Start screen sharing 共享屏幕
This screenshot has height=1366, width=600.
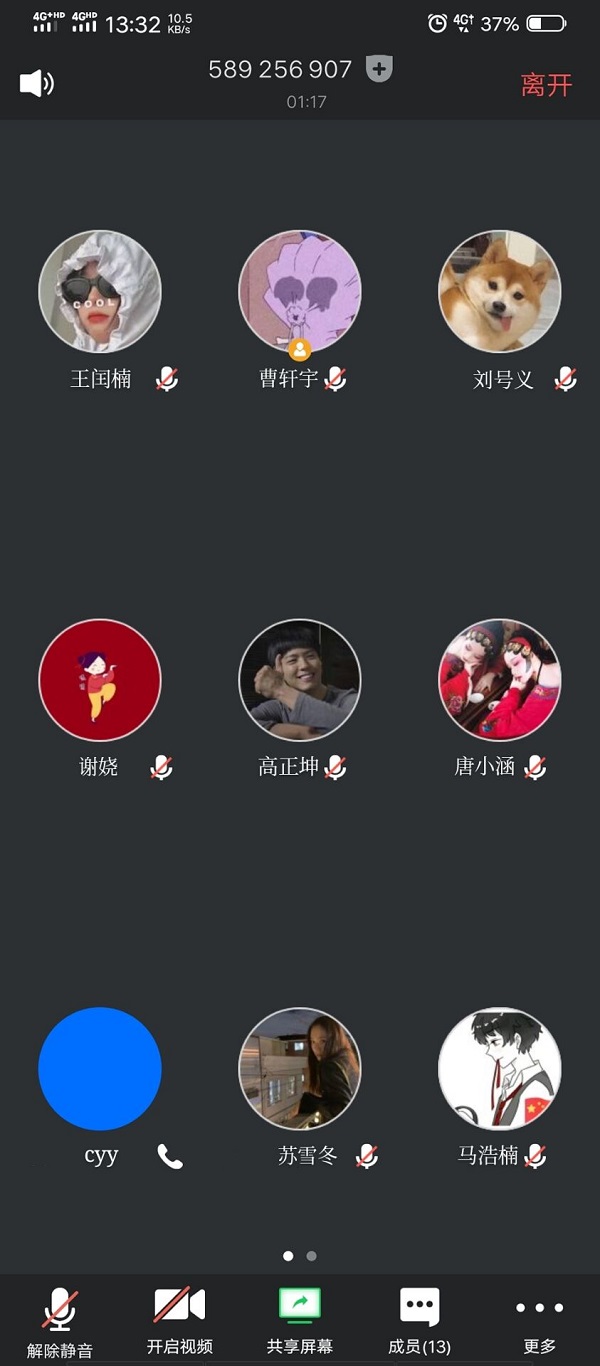[x=300, y=1321]
